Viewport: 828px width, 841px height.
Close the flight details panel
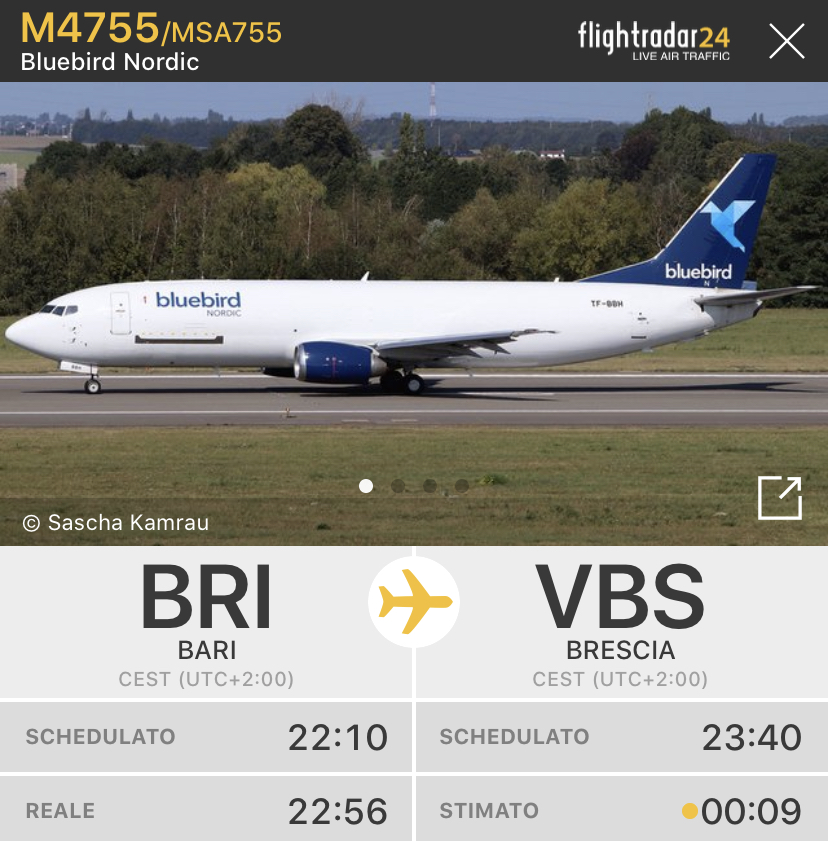pos(786,41)
